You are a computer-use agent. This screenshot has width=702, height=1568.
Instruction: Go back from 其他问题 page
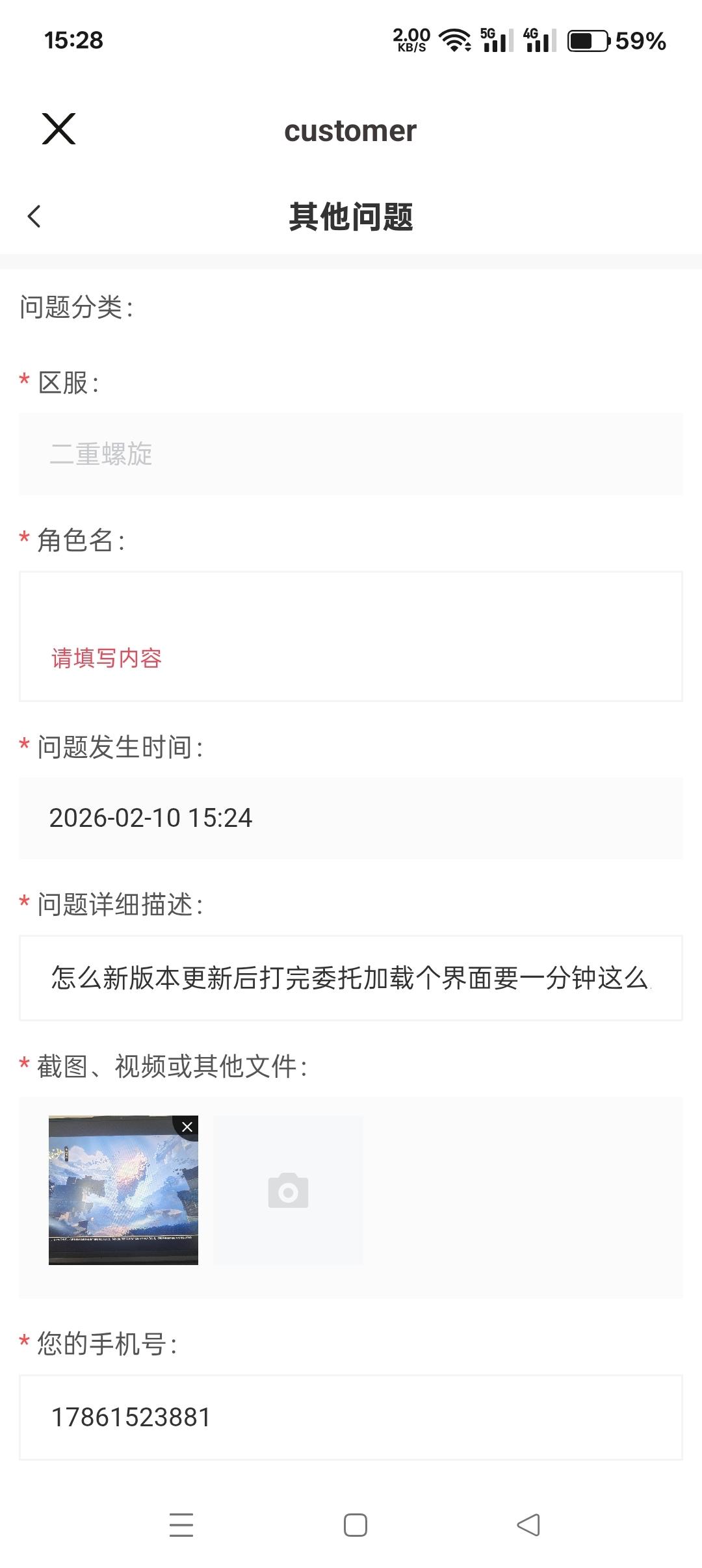pyautogui.click(x=34, y=216)
